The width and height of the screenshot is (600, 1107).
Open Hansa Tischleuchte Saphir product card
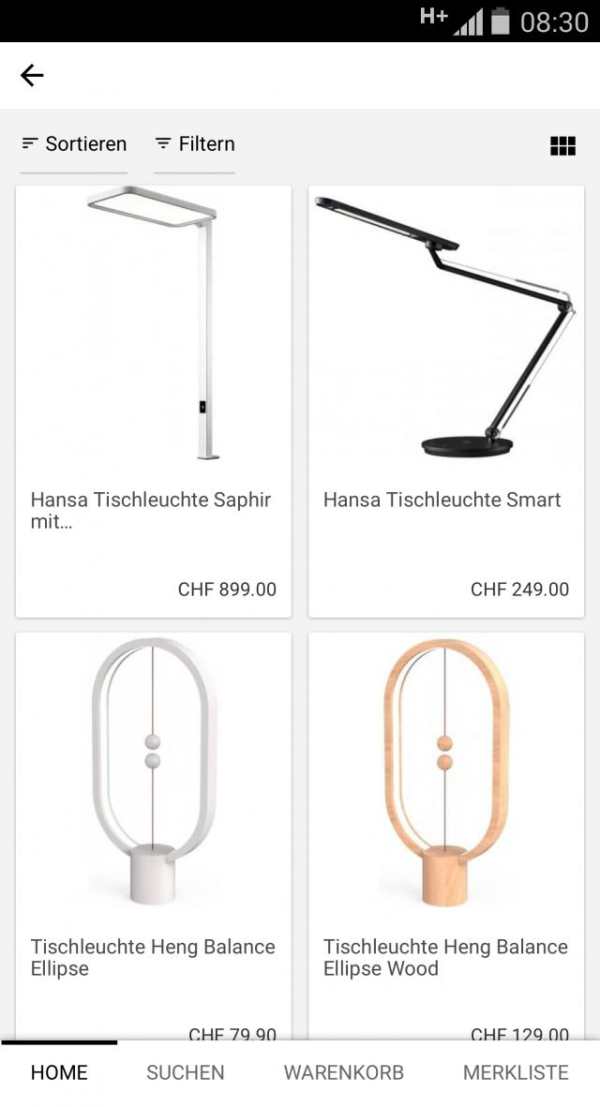tap(153, 401)
